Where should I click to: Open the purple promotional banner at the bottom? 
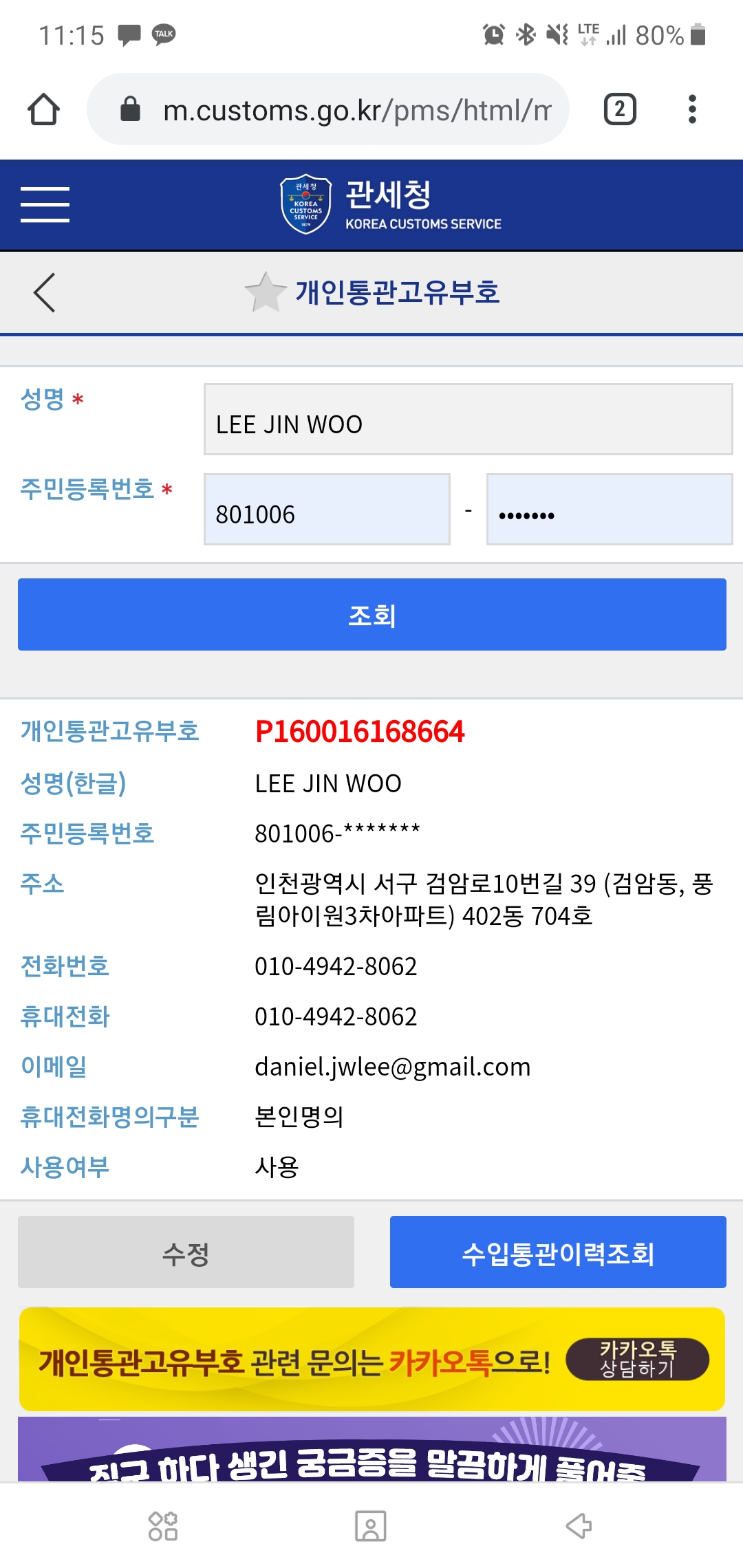click(371, 1450)
